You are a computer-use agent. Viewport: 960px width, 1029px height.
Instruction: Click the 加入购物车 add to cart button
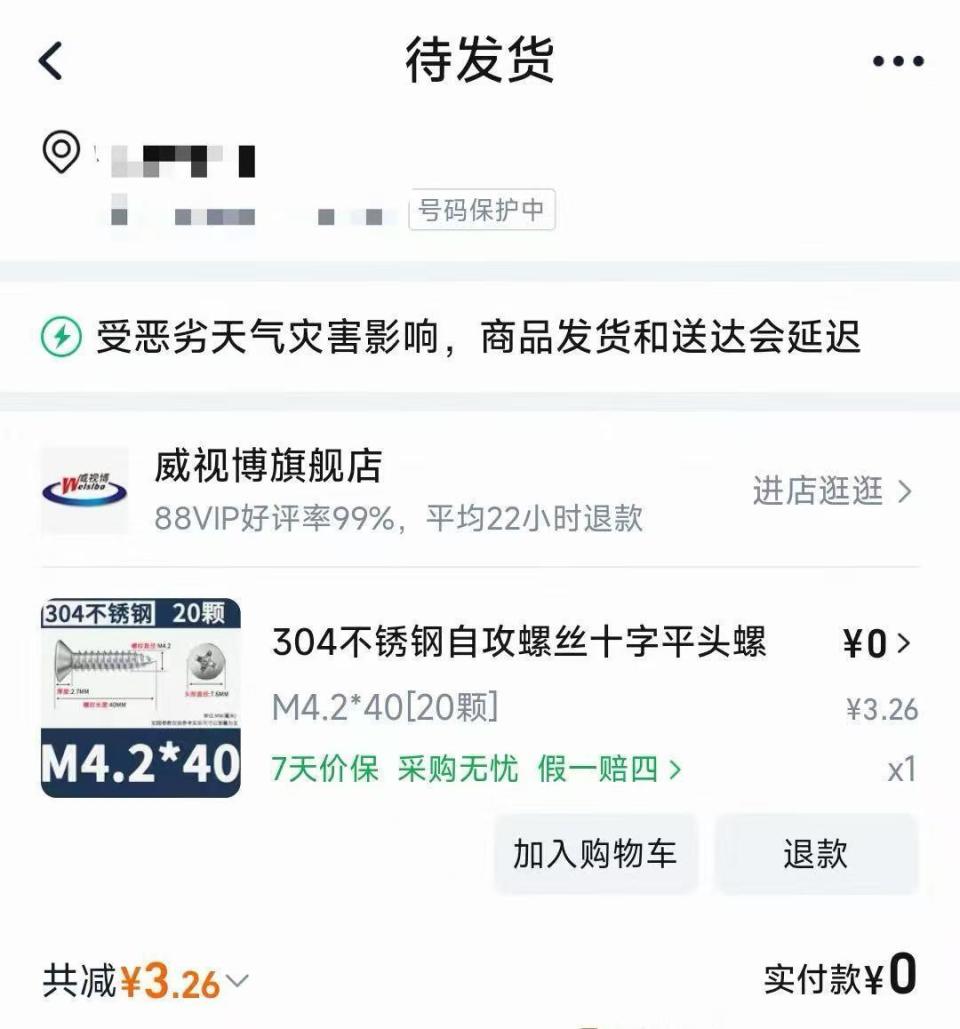coord(594,854)
